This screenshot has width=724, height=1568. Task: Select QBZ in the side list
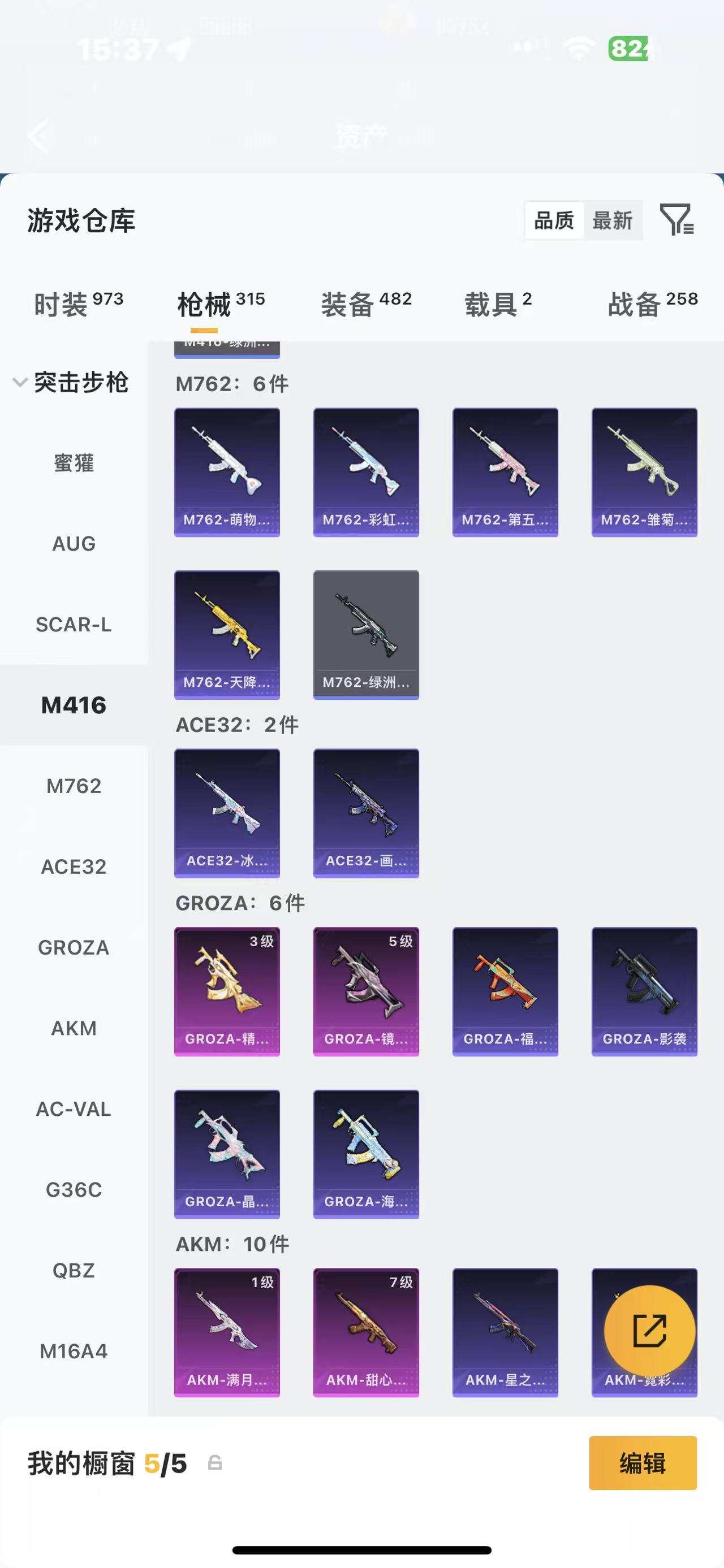pos(74,1270)
